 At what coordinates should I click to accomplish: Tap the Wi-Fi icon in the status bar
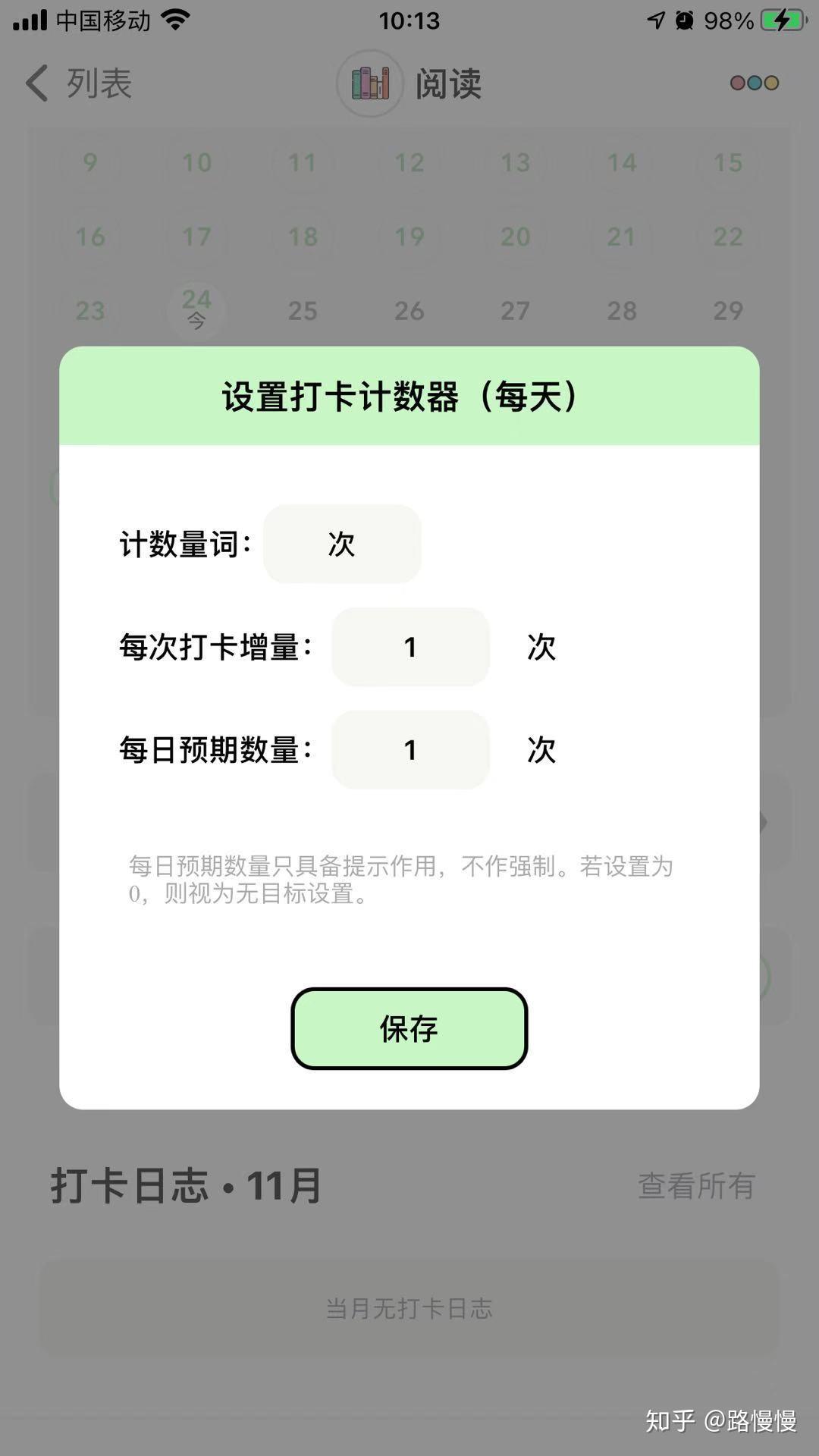coord(174,18)
